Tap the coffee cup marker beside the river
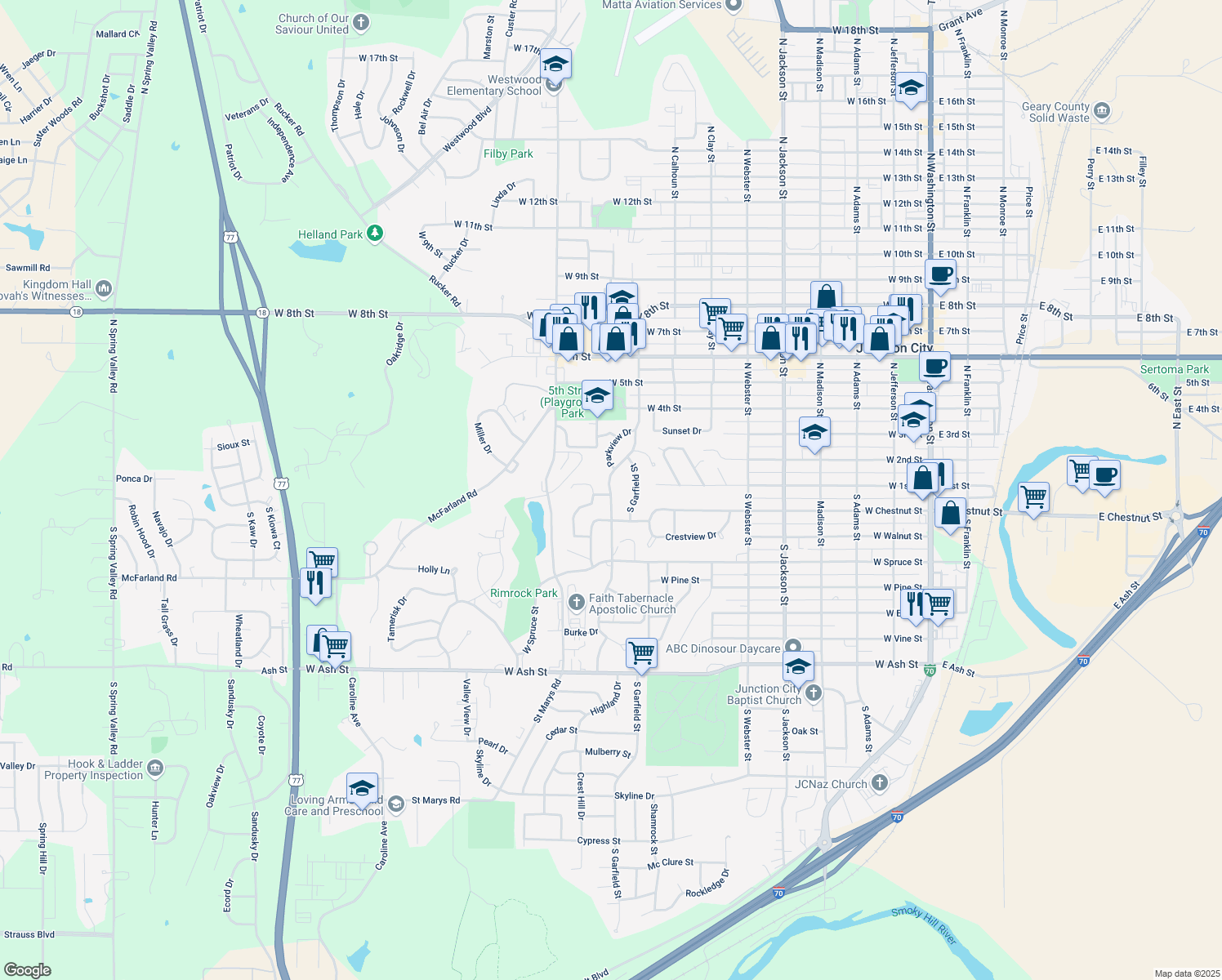Screen dimensions: 1222x980 (x=1104, y=474)
